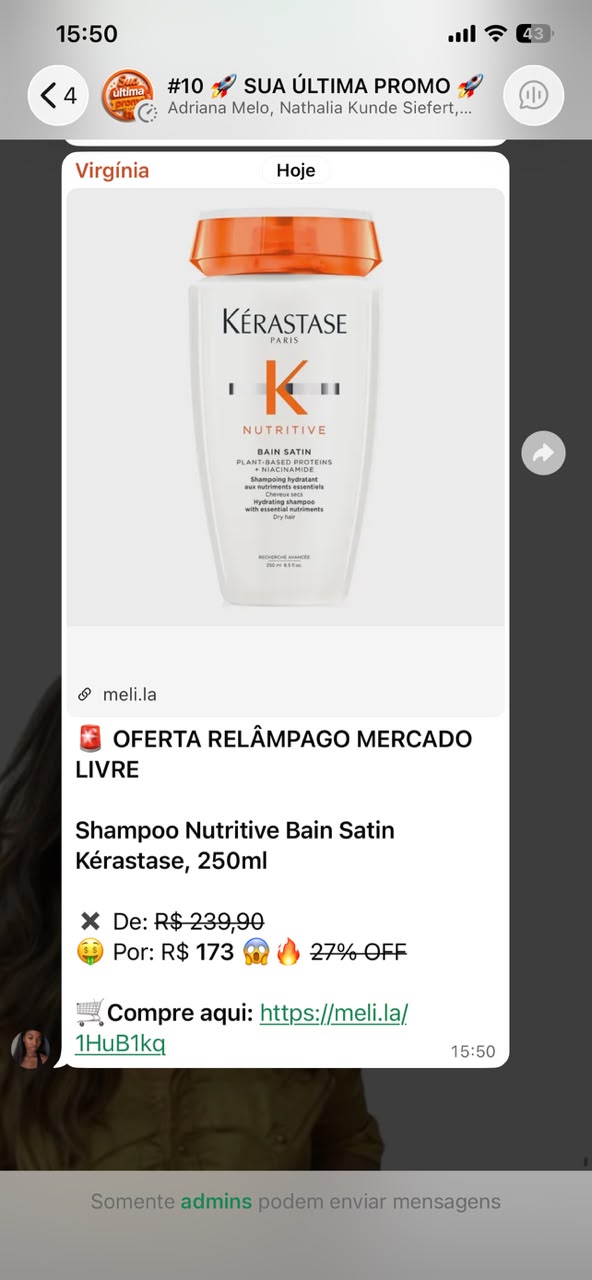Forward the Kérastase offer message

tap(543, 454)
